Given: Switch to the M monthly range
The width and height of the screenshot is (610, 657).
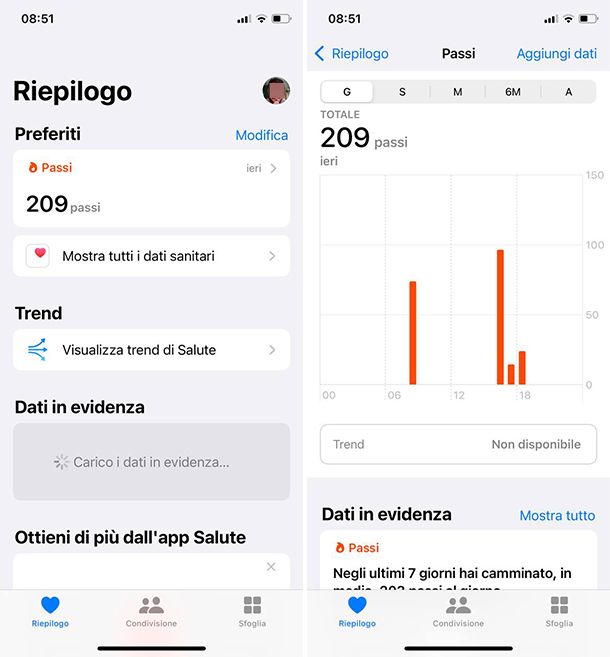Looking at the screenshot, I should tap(457, 92).
